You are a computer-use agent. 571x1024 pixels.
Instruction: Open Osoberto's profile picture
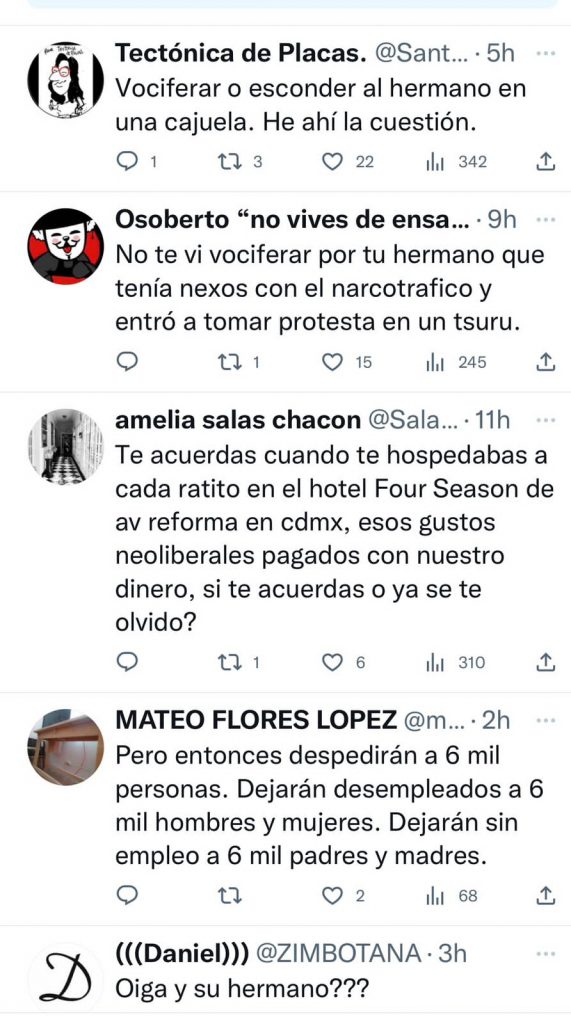[66, 246]
